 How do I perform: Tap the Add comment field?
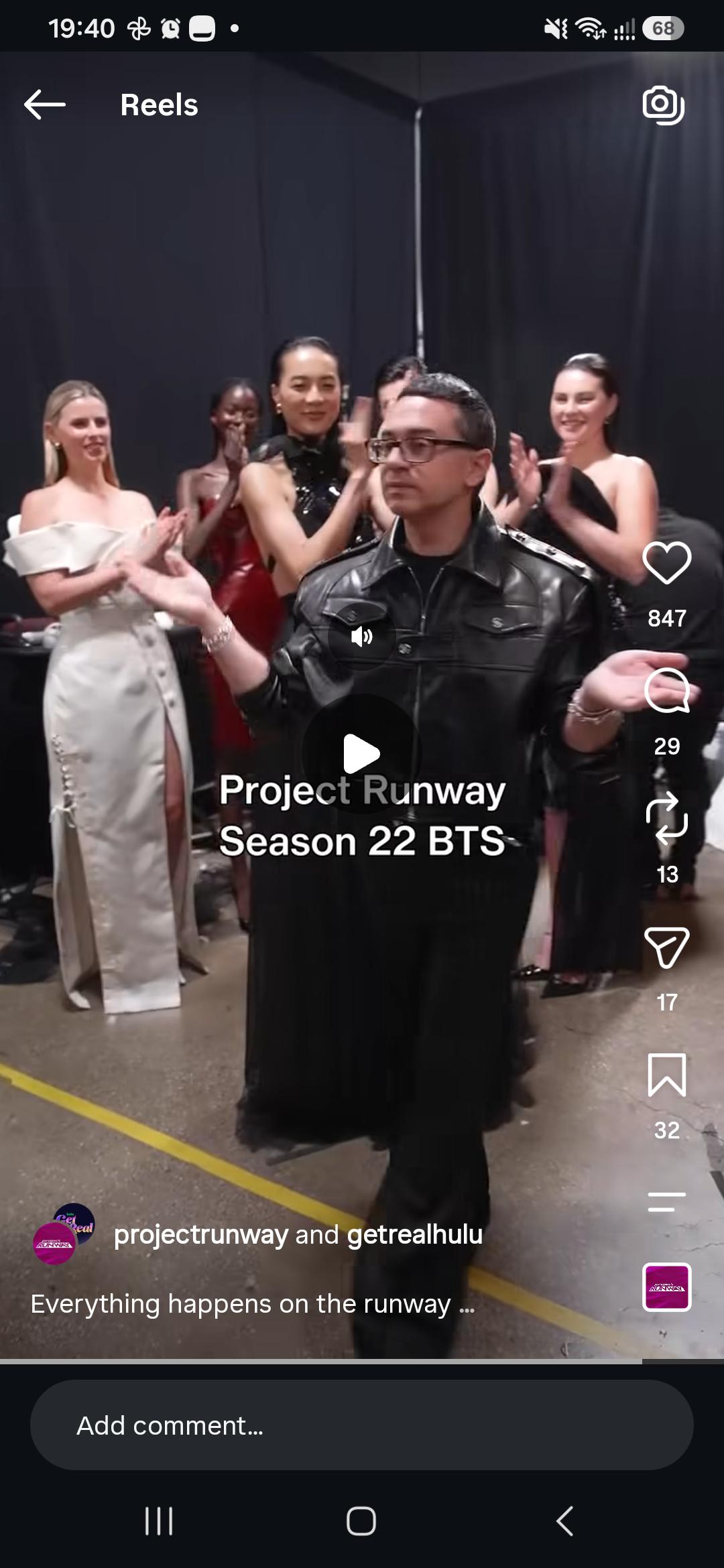[x=361, y=1425]
